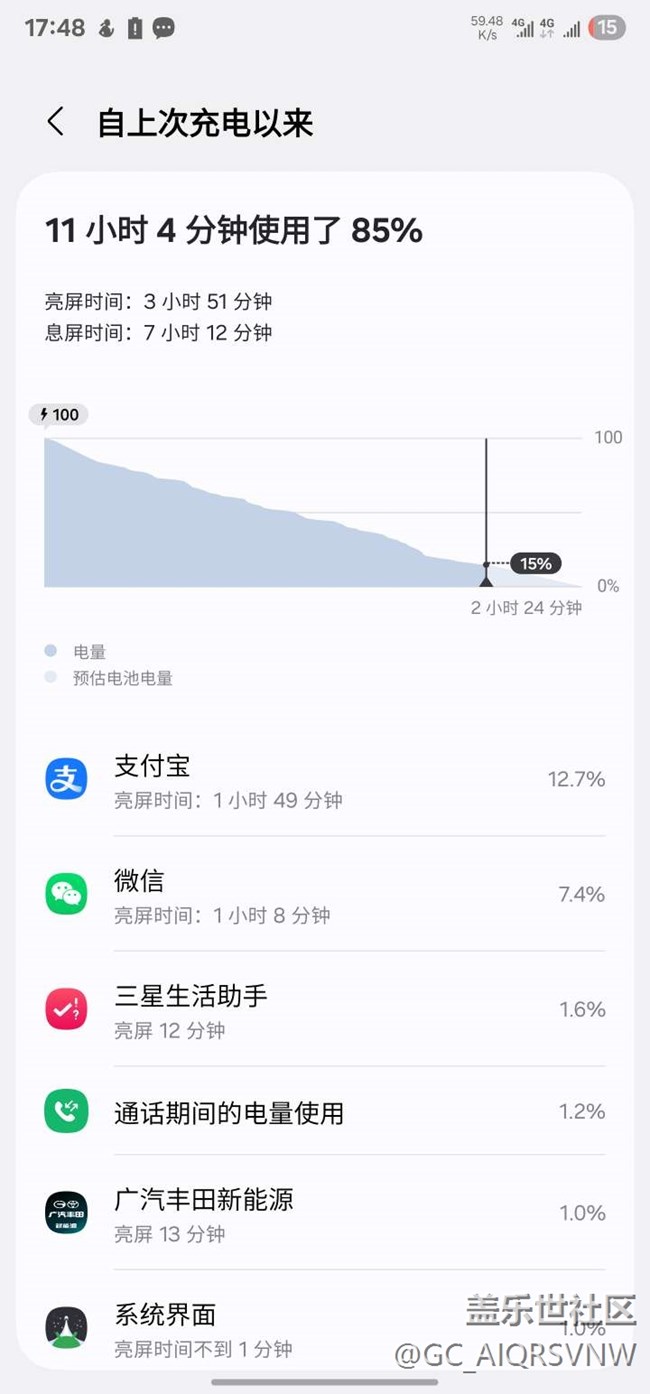Image resolution: width=650 pixels, height=1394 pixels.
Task: Go back from 自上次充电以来 screen
Action: coord(56,123)
